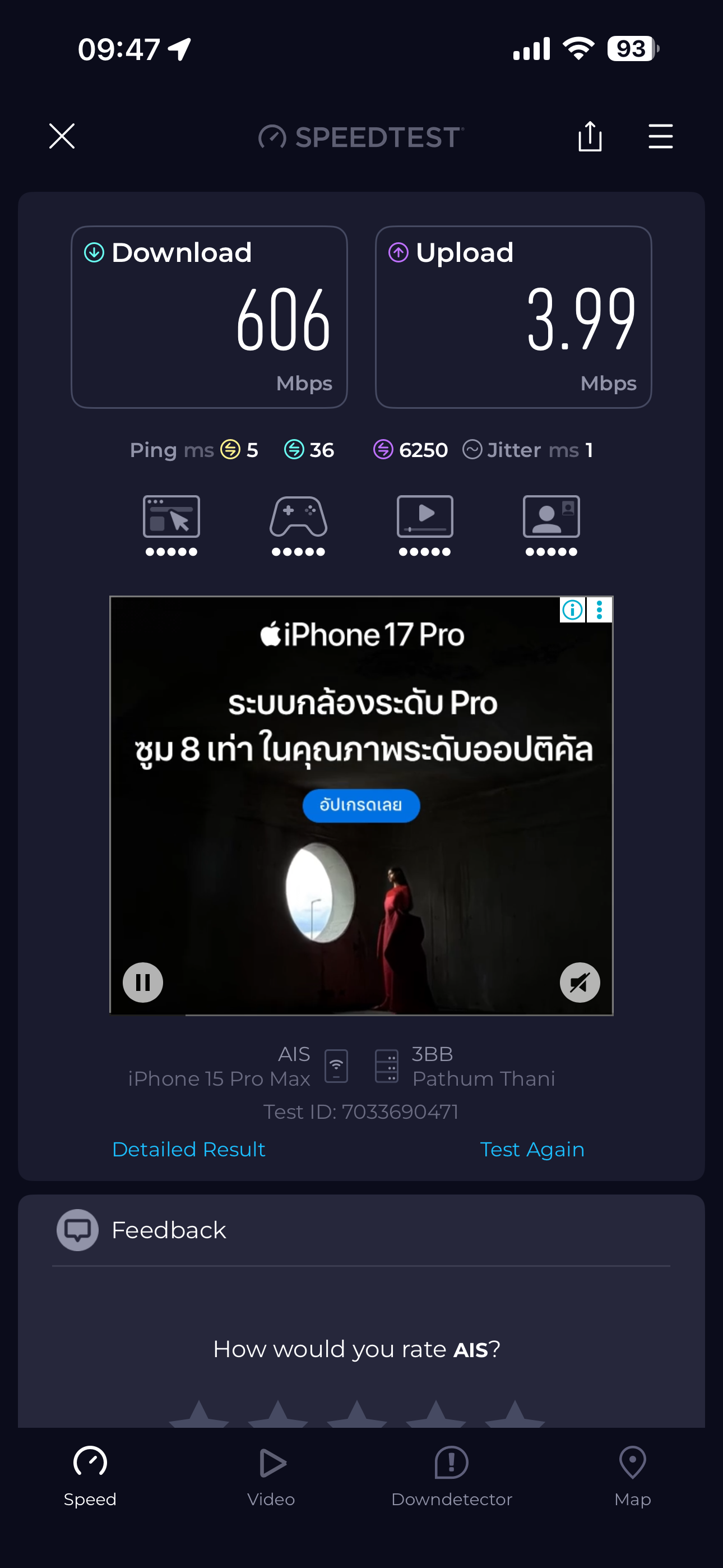Open the ad info icon
Viewport: 723px width, 1568px height.
tap(572, 610)
